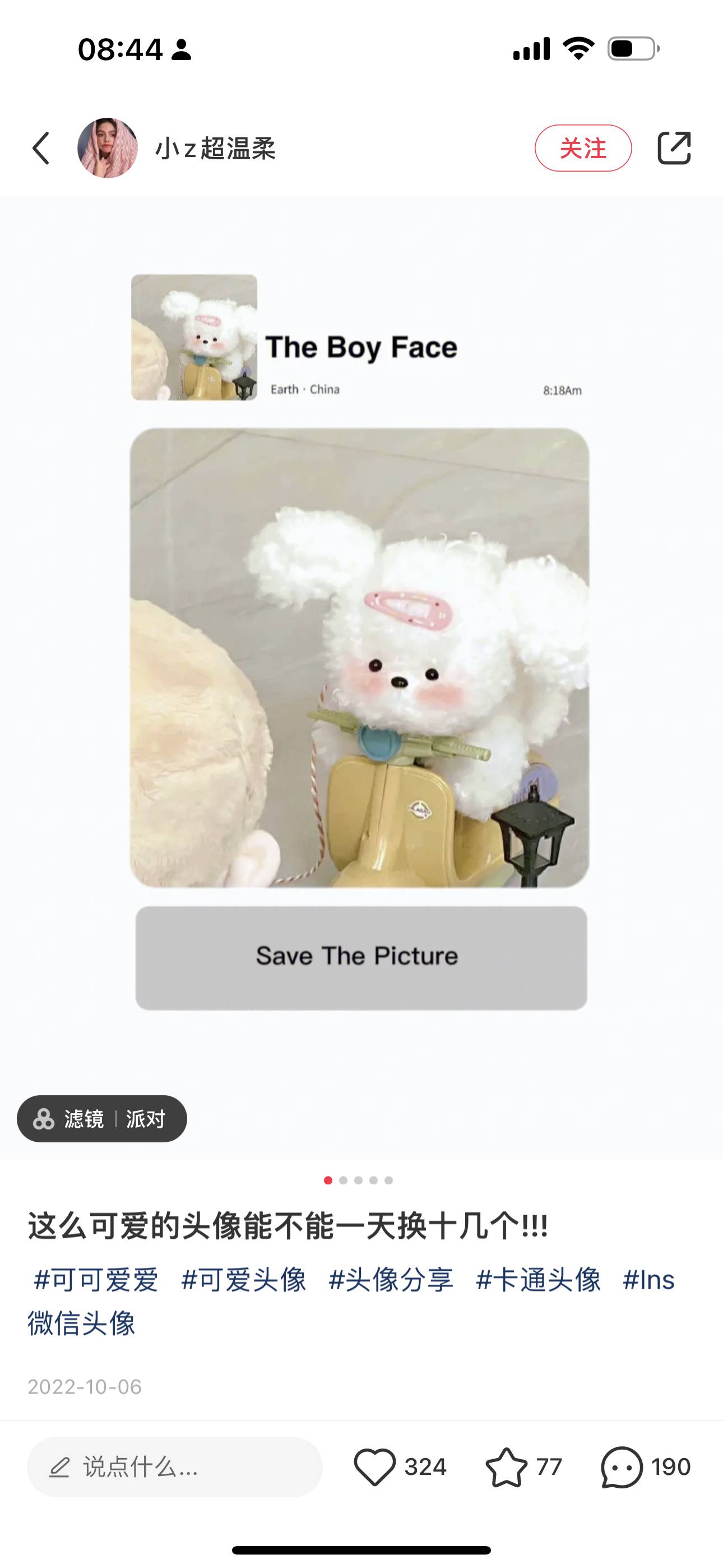Open the #头像分享 hashtag

pyautogui.click(x=391, y=1280)
